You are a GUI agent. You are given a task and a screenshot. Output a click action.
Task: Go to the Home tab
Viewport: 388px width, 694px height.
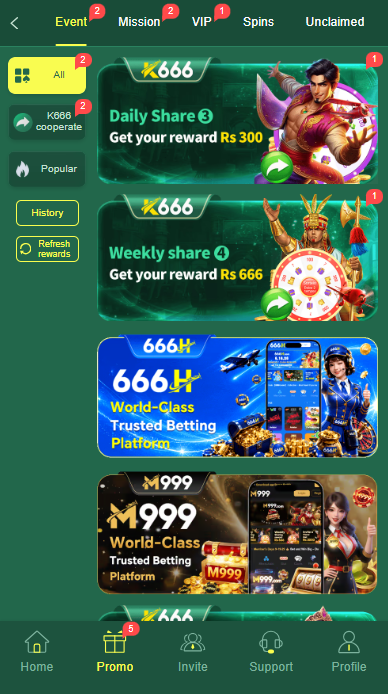coord(37,652)
